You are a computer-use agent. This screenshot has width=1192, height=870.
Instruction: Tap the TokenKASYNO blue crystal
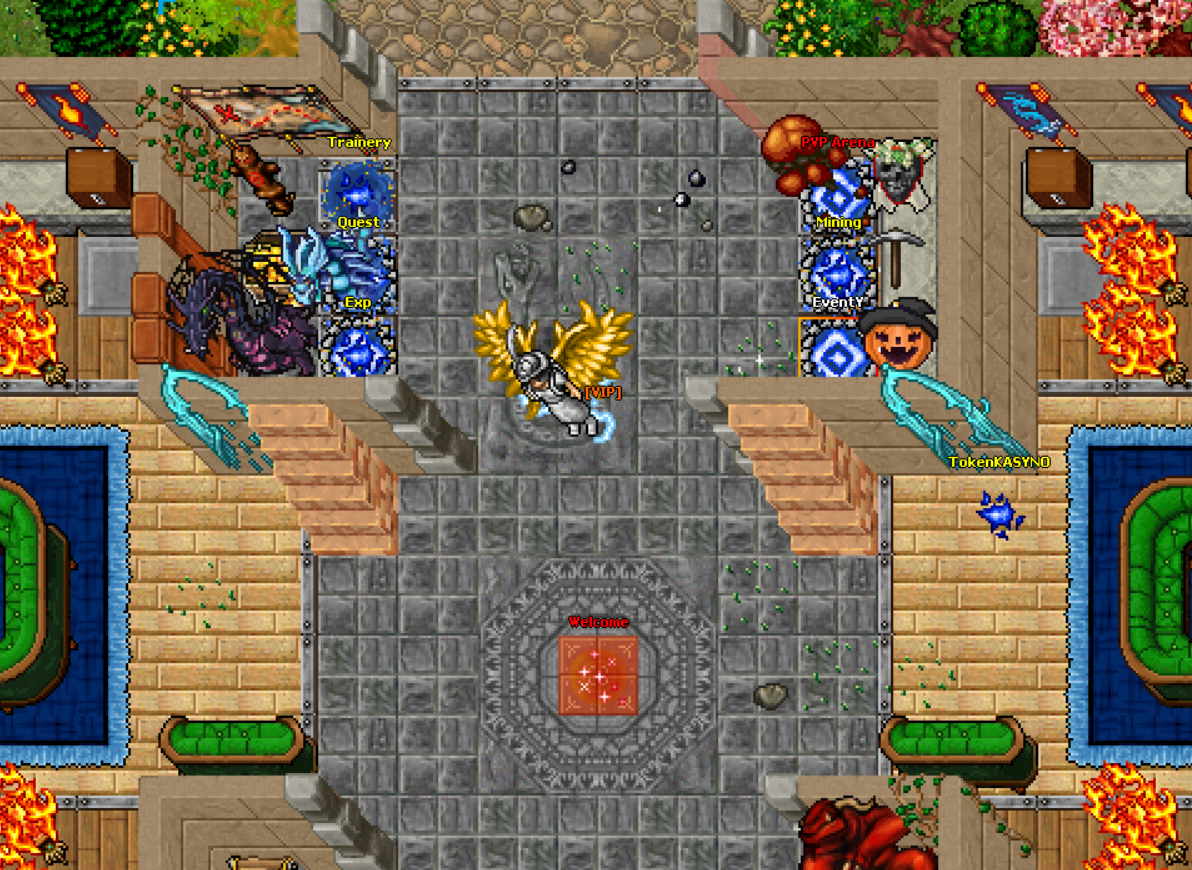[x=999, y=514]
